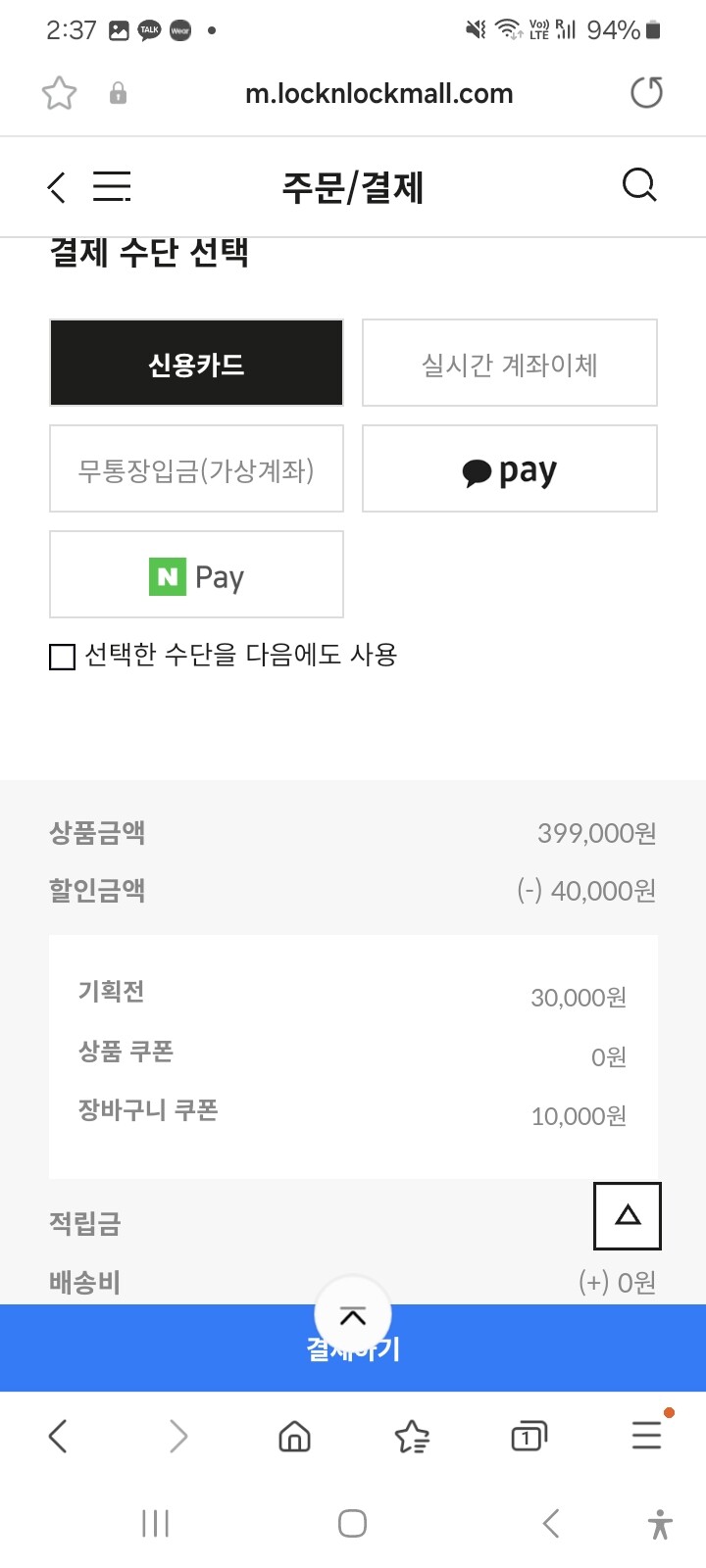
Task: Bookmark this page with the star icon
Action: pos(59,93)
